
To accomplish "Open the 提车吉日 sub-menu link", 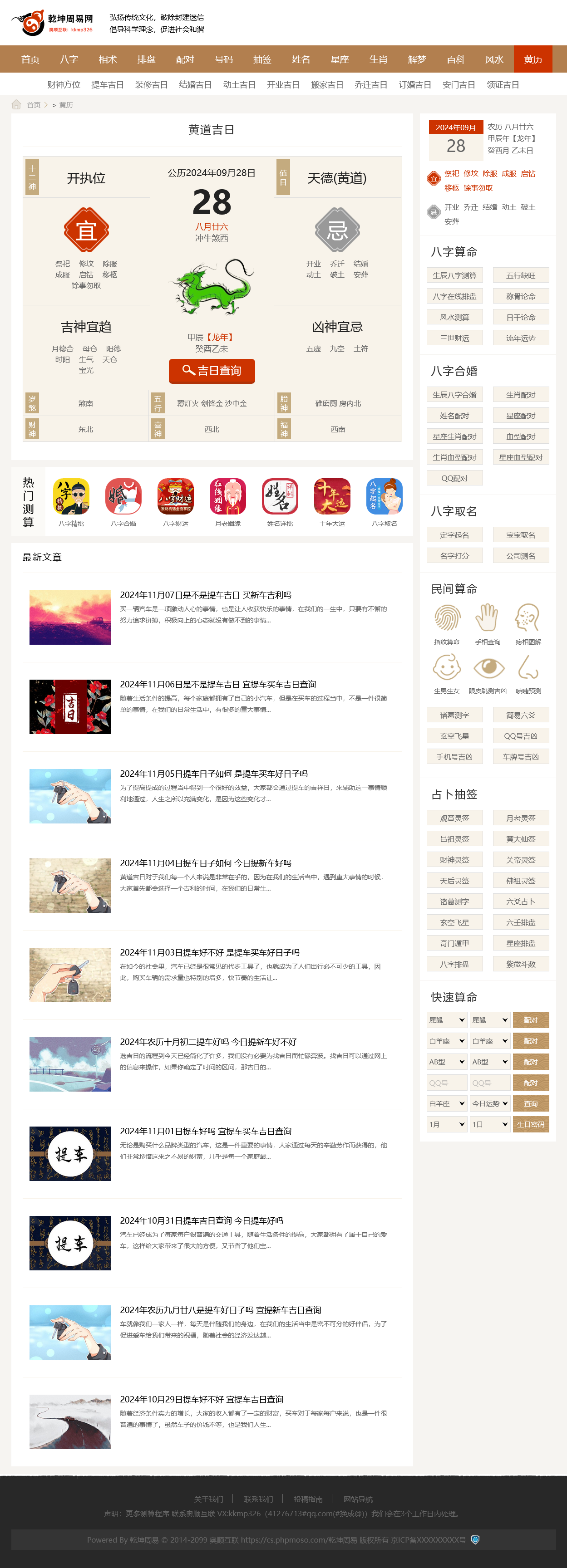I will (x=107, y=84).
